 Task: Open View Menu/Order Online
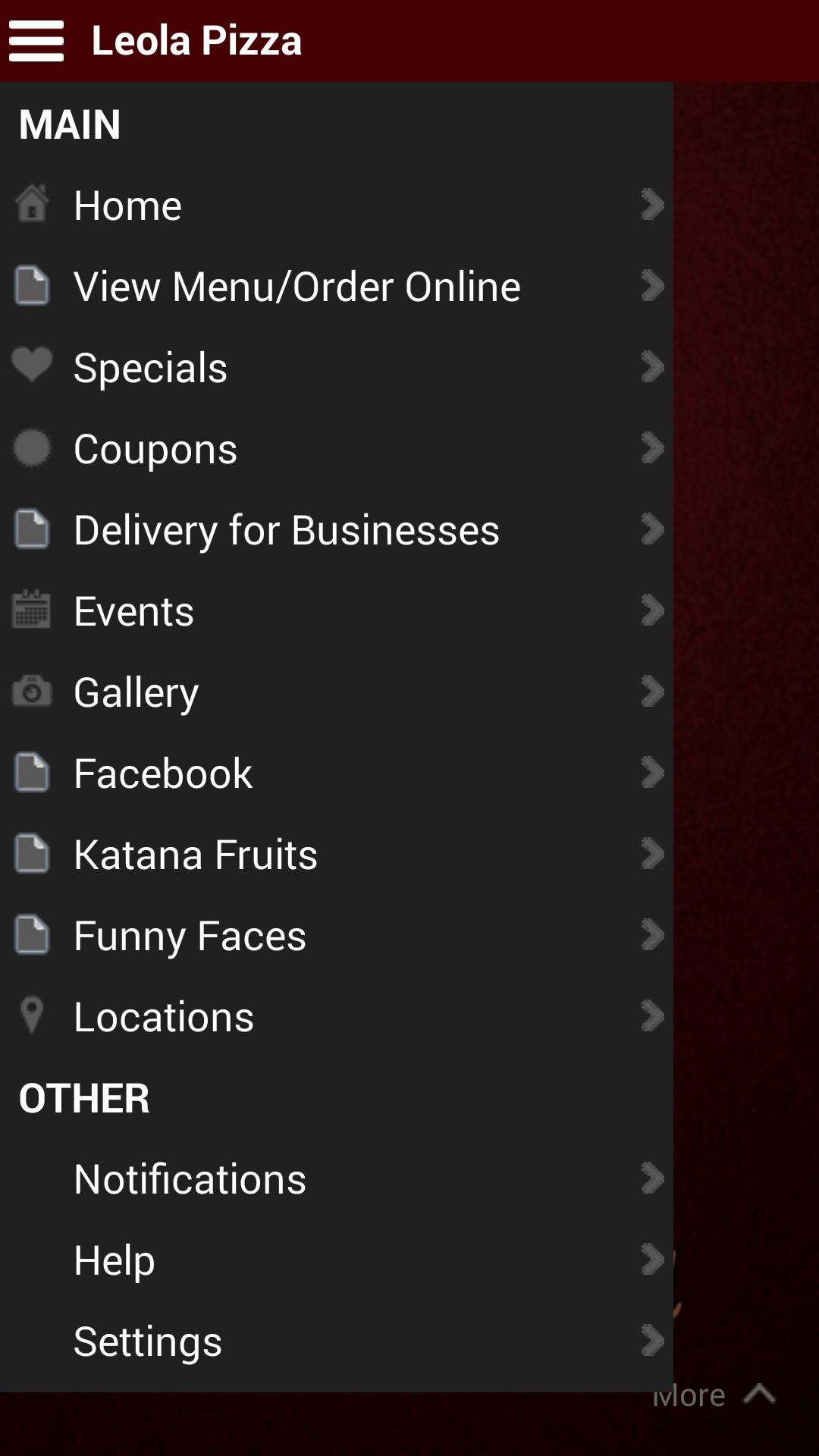(x=334, y=287)
